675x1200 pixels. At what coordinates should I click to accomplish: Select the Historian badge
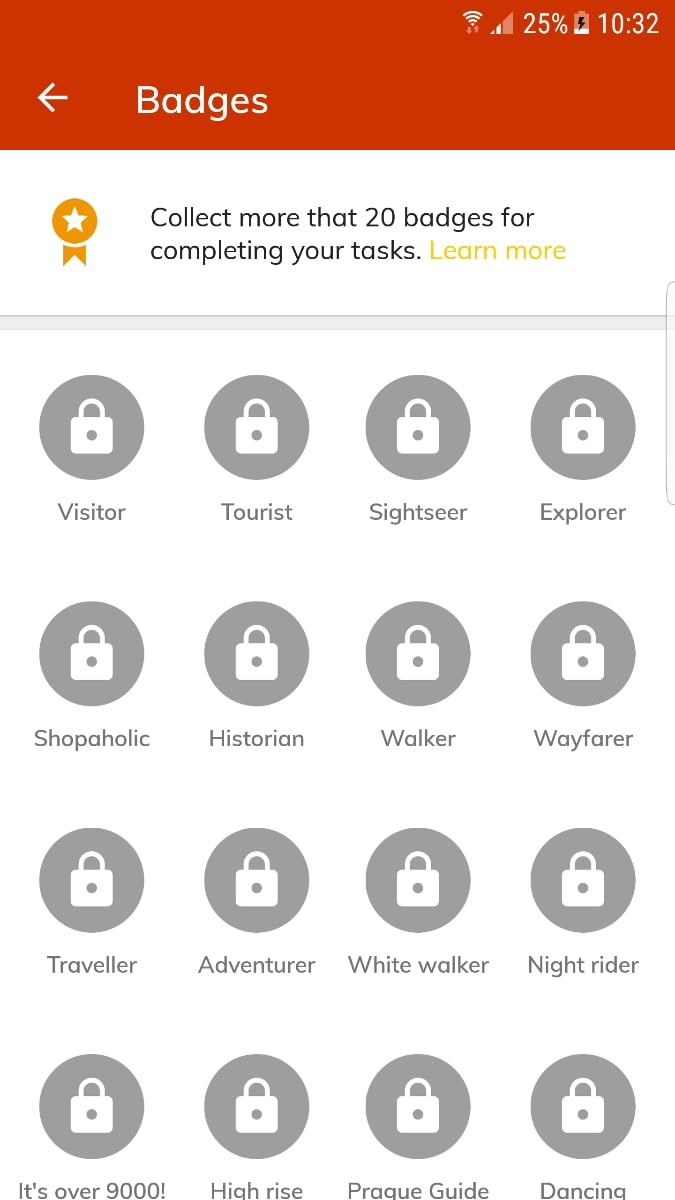[256, 654]
